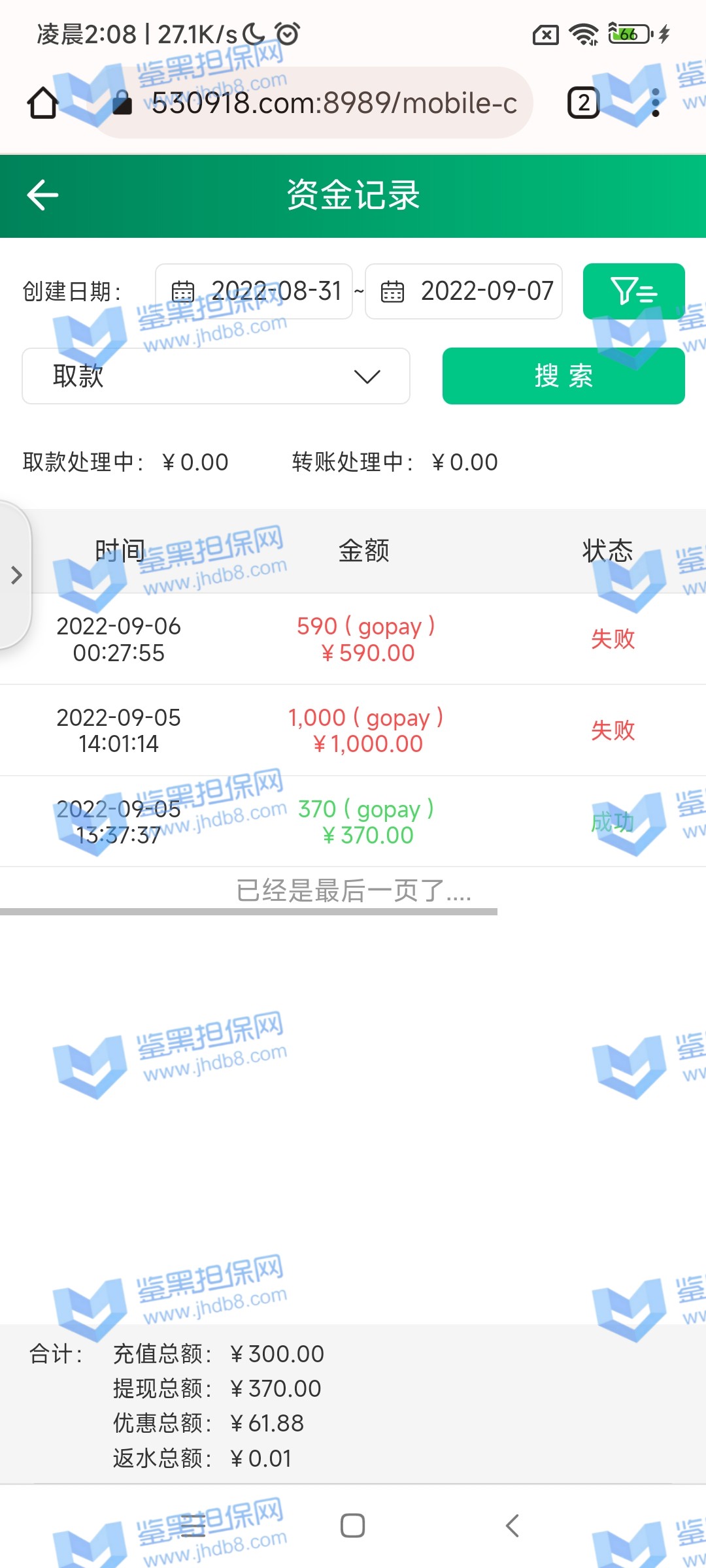Go back from the 资金记录 page
706x1568 pixels.
point(43,195)
